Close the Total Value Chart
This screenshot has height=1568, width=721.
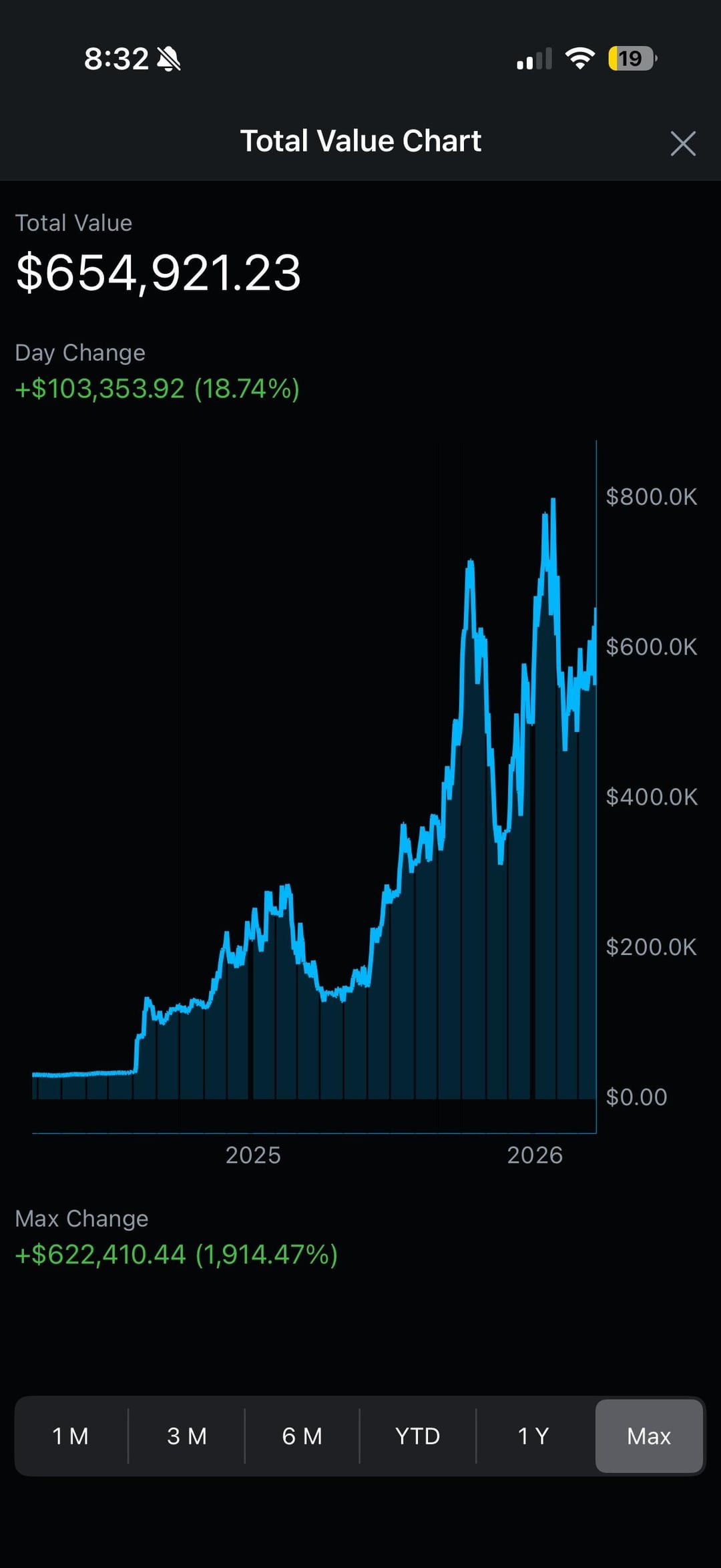(x=682, y=144)
